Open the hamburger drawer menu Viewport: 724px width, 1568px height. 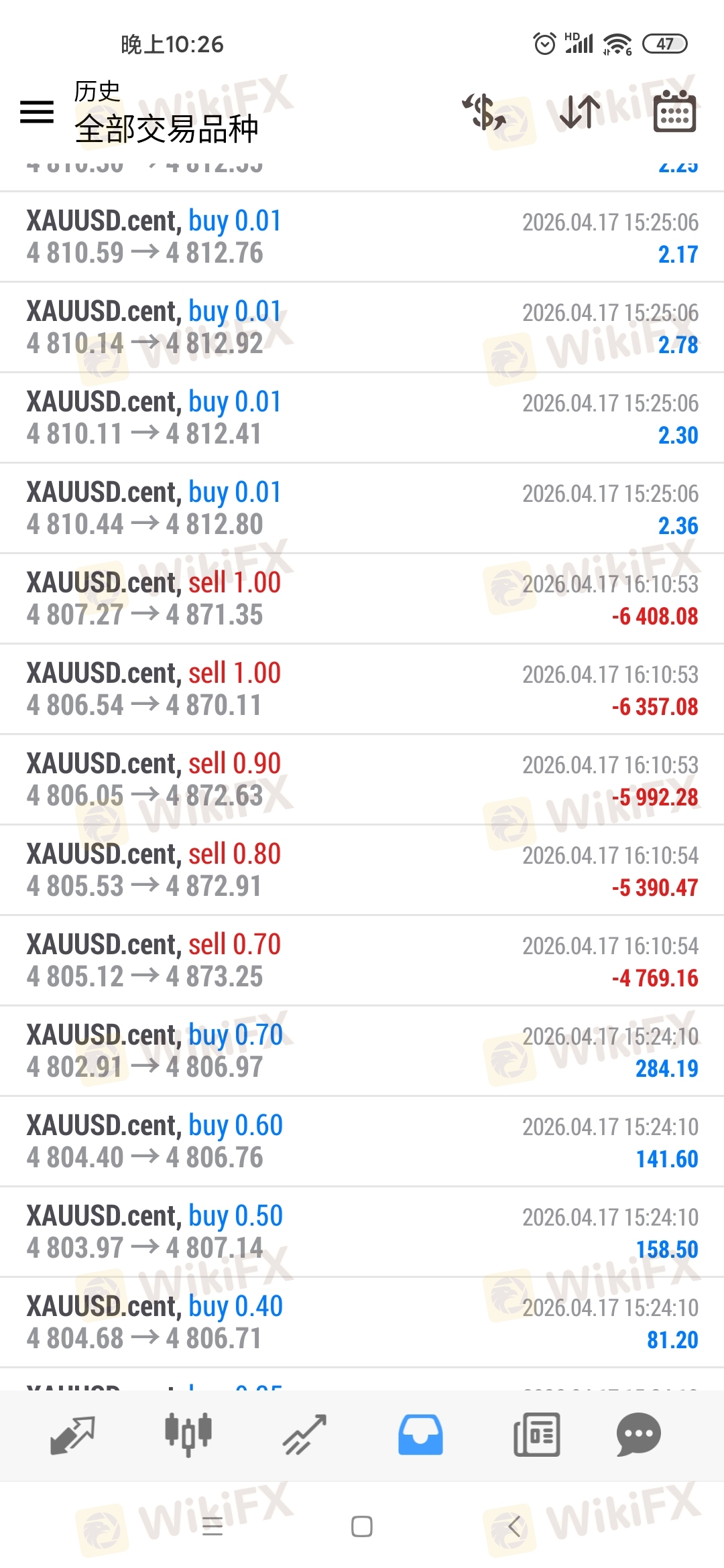[x=37, y=112]
